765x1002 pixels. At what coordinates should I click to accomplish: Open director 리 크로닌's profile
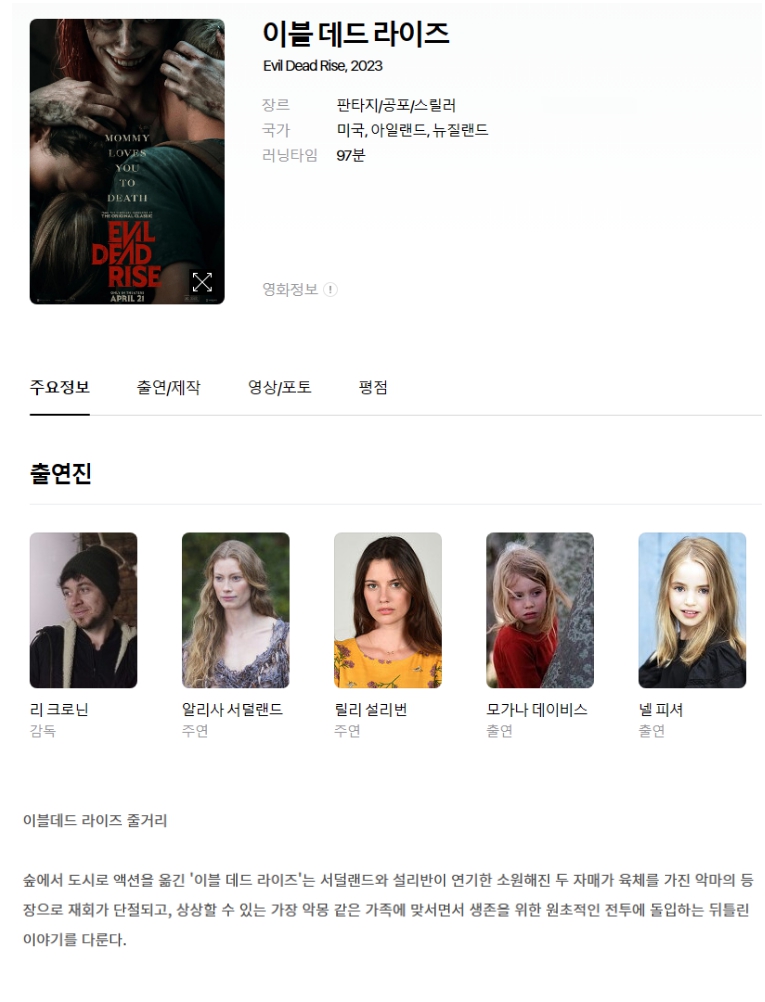(x=83, y=610)
